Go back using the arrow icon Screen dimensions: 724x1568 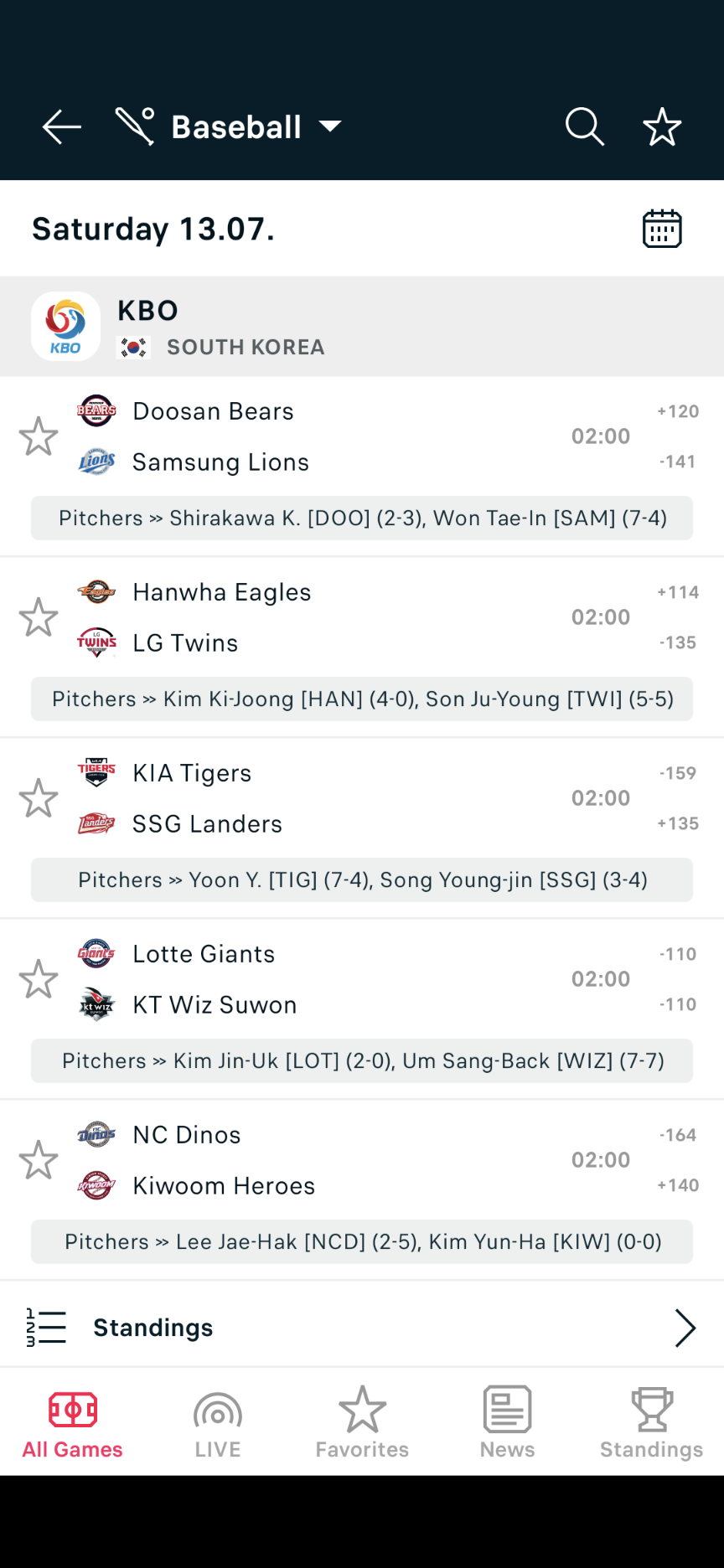62,127
